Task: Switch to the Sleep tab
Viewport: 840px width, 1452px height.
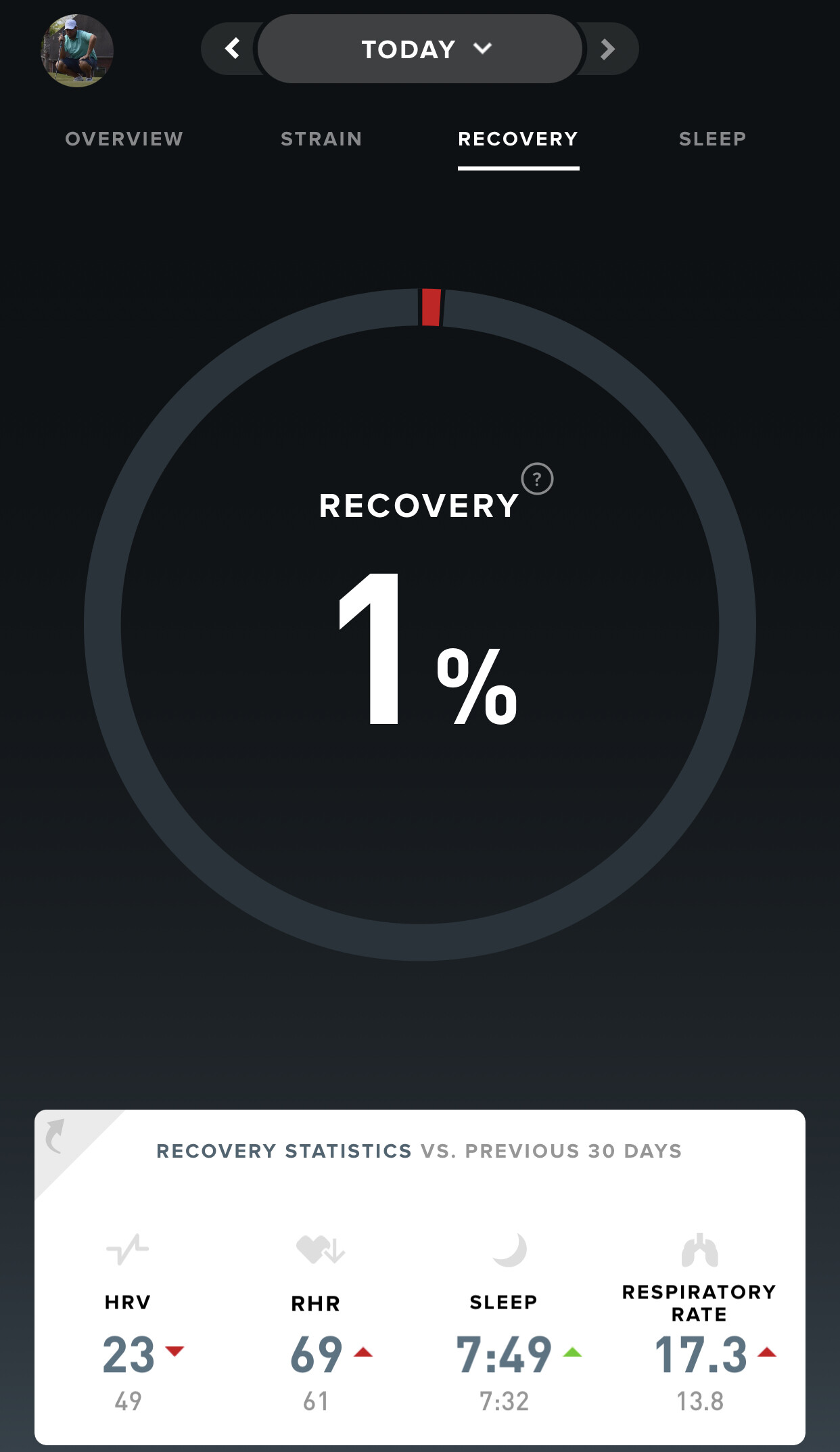Action: 712,139
